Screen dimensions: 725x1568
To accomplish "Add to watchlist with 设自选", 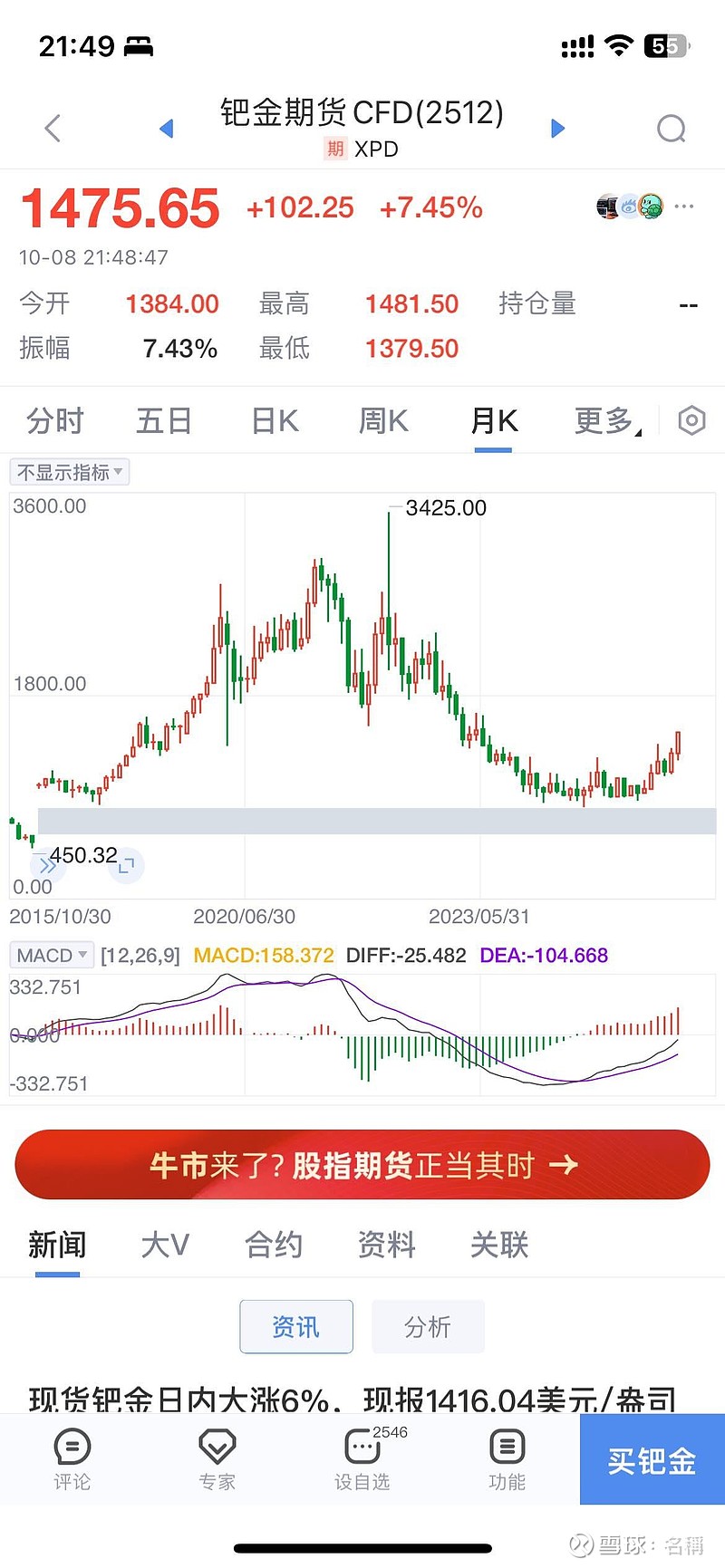I will [x=362, y=1458].
